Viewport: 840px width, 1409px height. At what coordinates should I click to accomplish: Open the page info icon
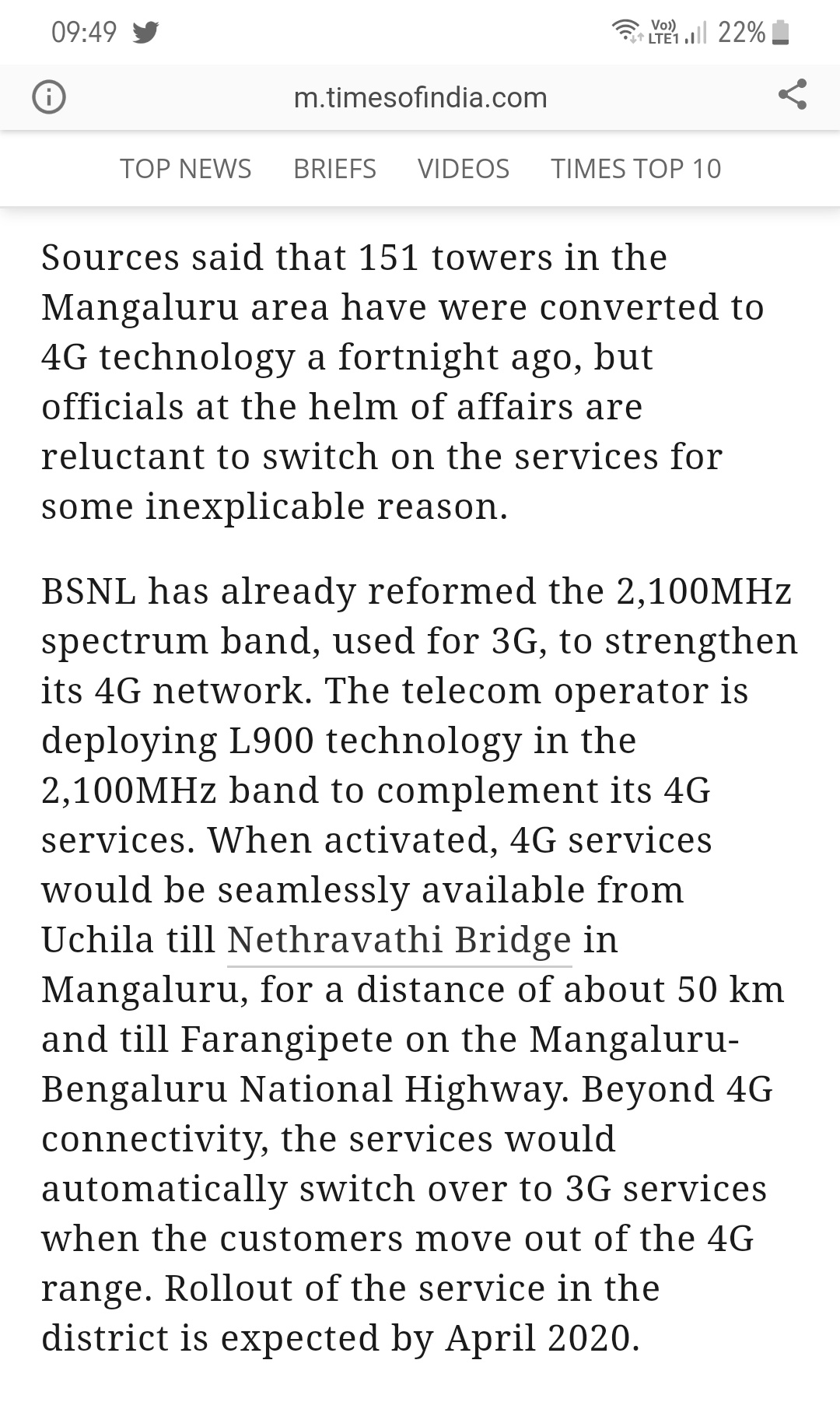[48, 97]
